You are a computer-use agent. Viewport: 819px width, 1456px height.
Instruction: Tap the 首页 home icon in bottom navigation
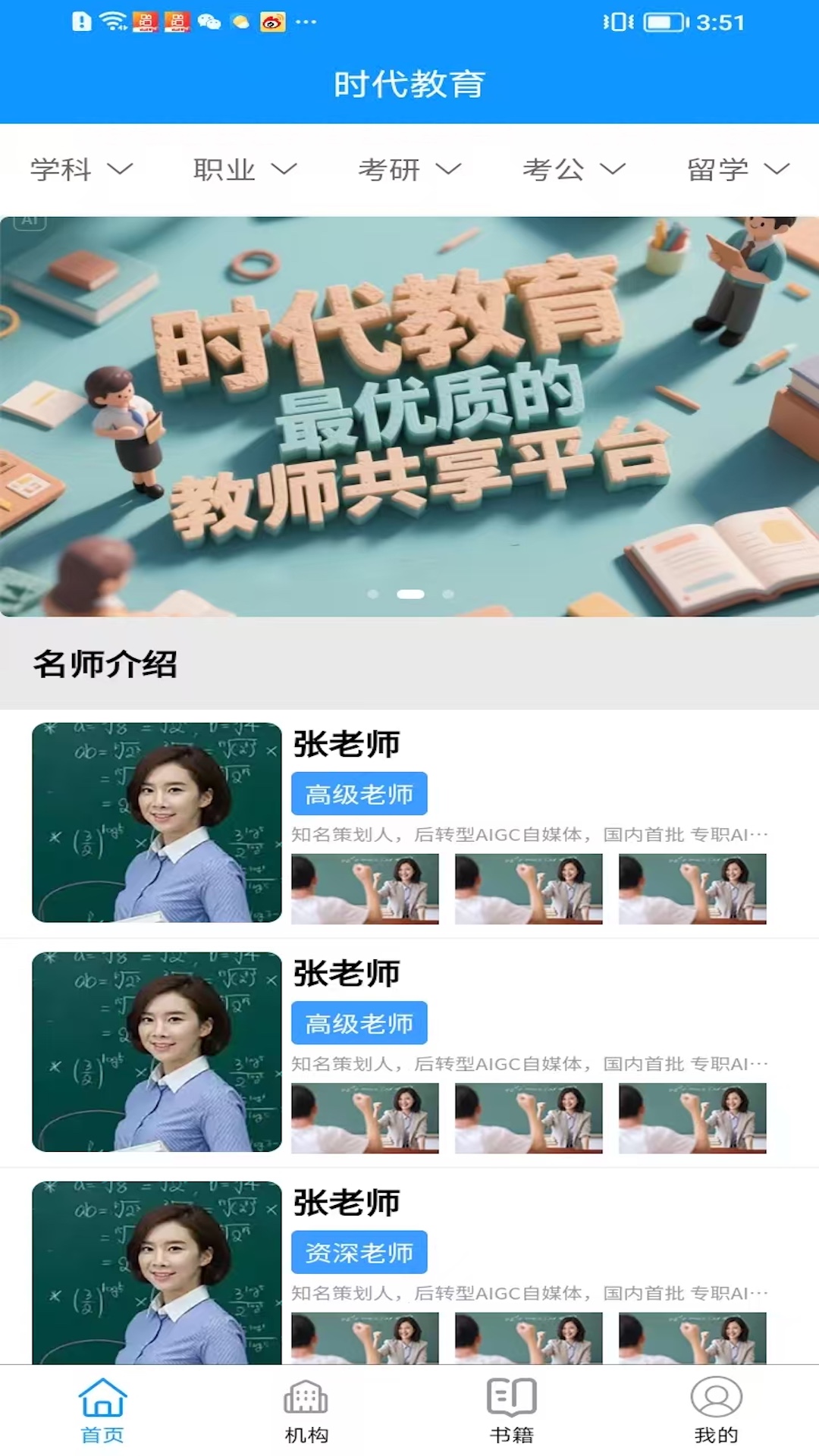(x=102, y=1409)
